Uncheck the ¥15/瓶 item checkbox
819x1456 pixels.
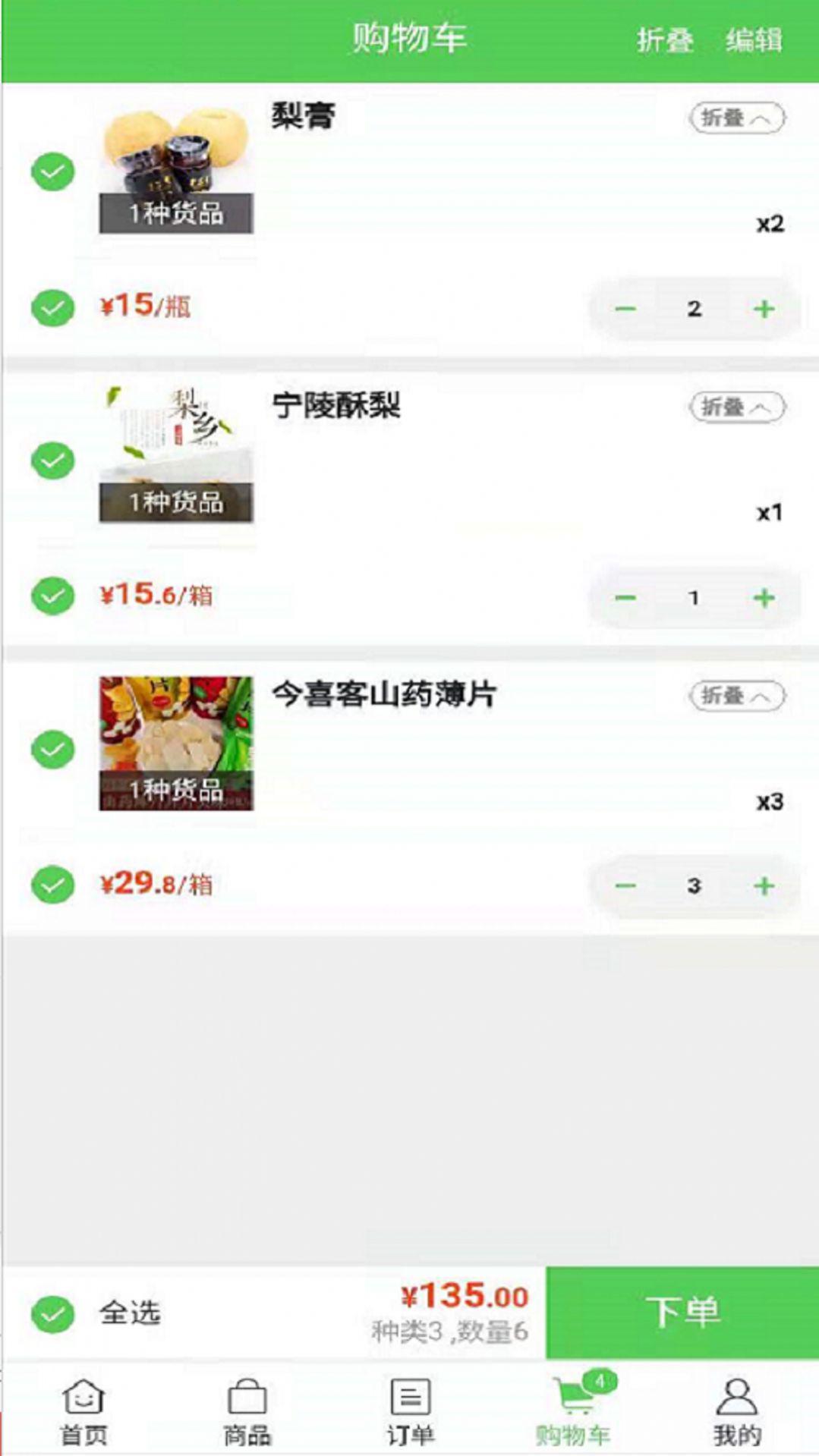pyautogui.click(x=53, y=307)
